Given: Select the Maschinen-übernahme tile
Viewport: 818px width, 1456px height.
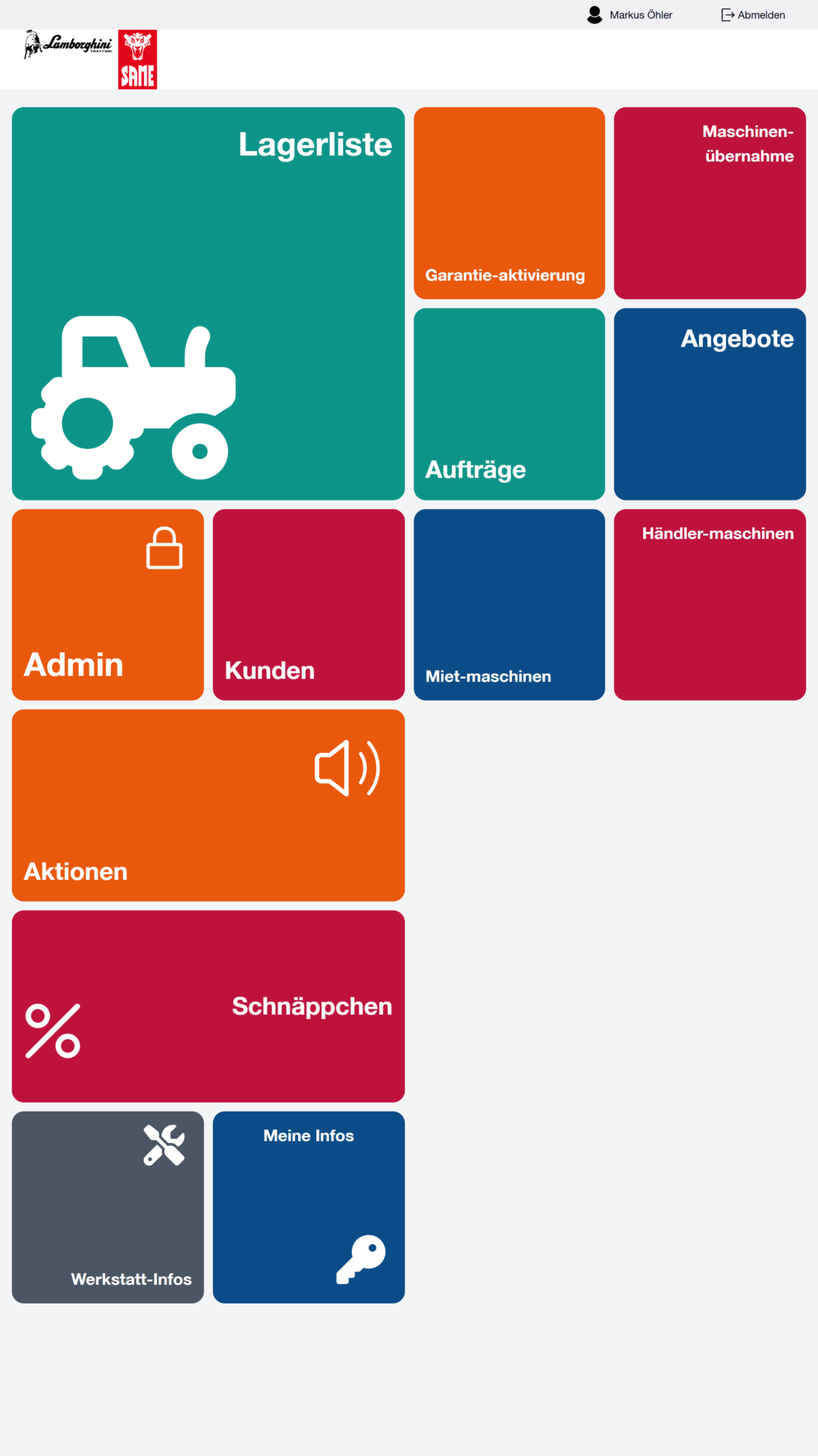Looking at the screenshot, I should click(x=710, y=203).
